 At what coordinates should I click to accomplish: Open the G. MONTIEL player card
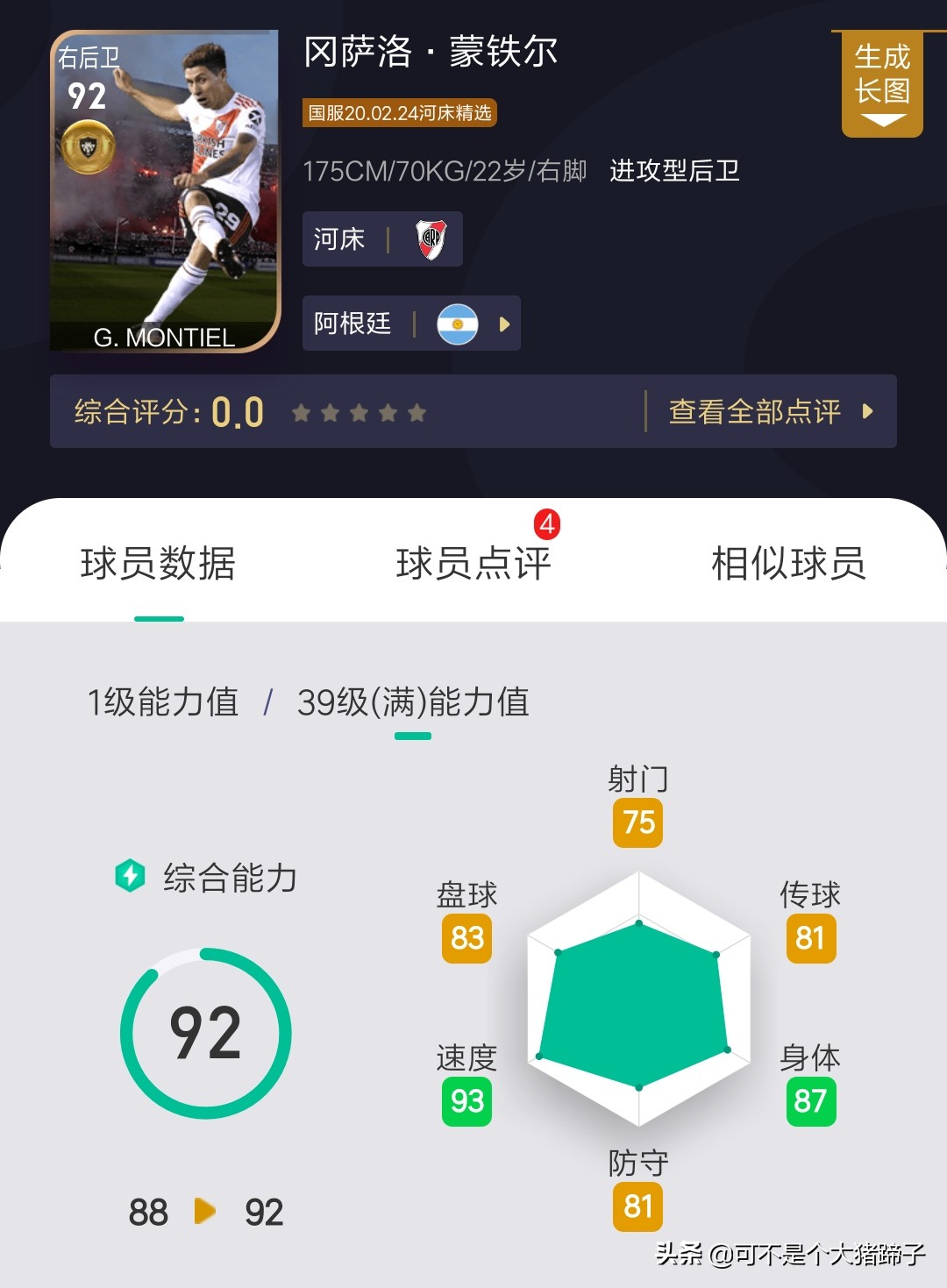click(165, 191)
